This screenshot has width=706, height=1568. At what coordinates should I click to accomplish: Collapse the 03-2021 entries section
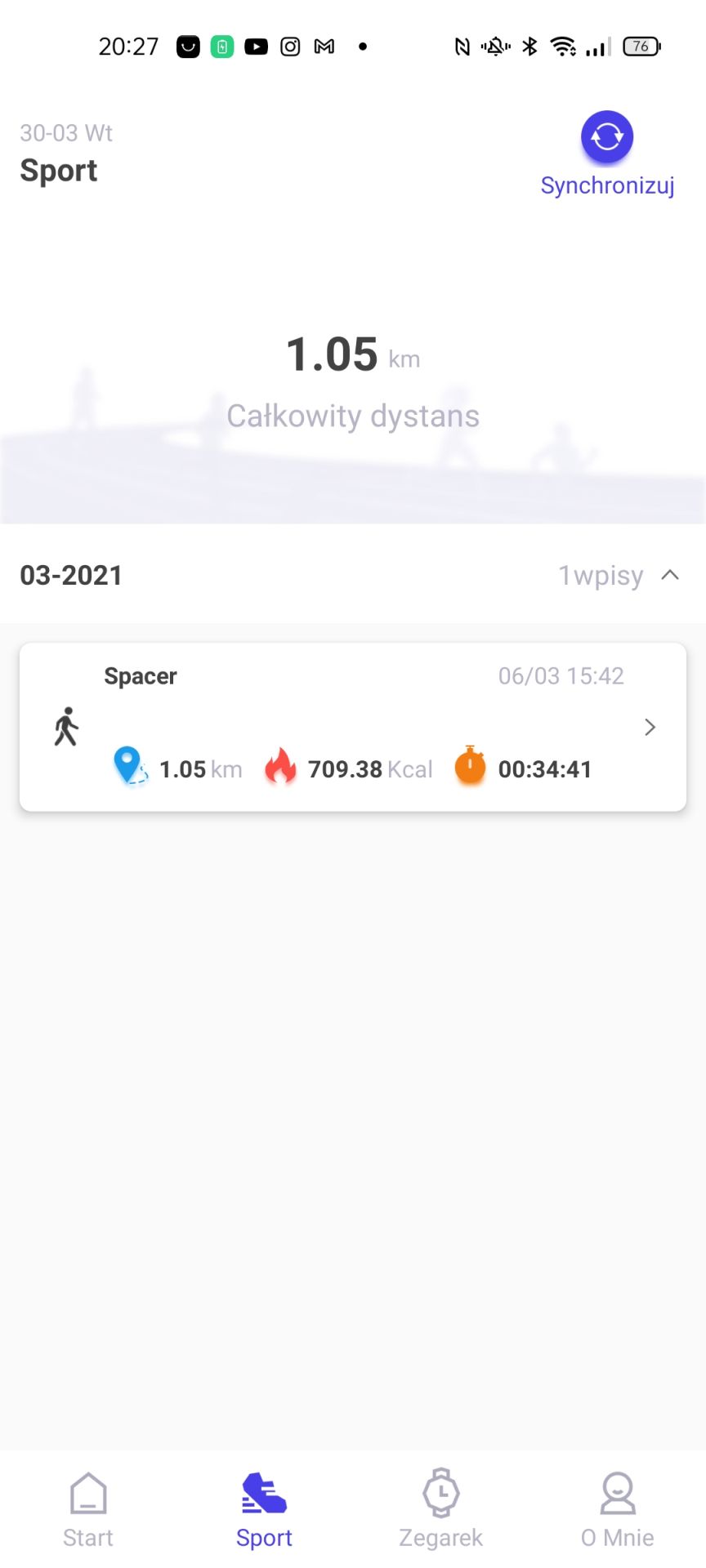click(670, 575)
